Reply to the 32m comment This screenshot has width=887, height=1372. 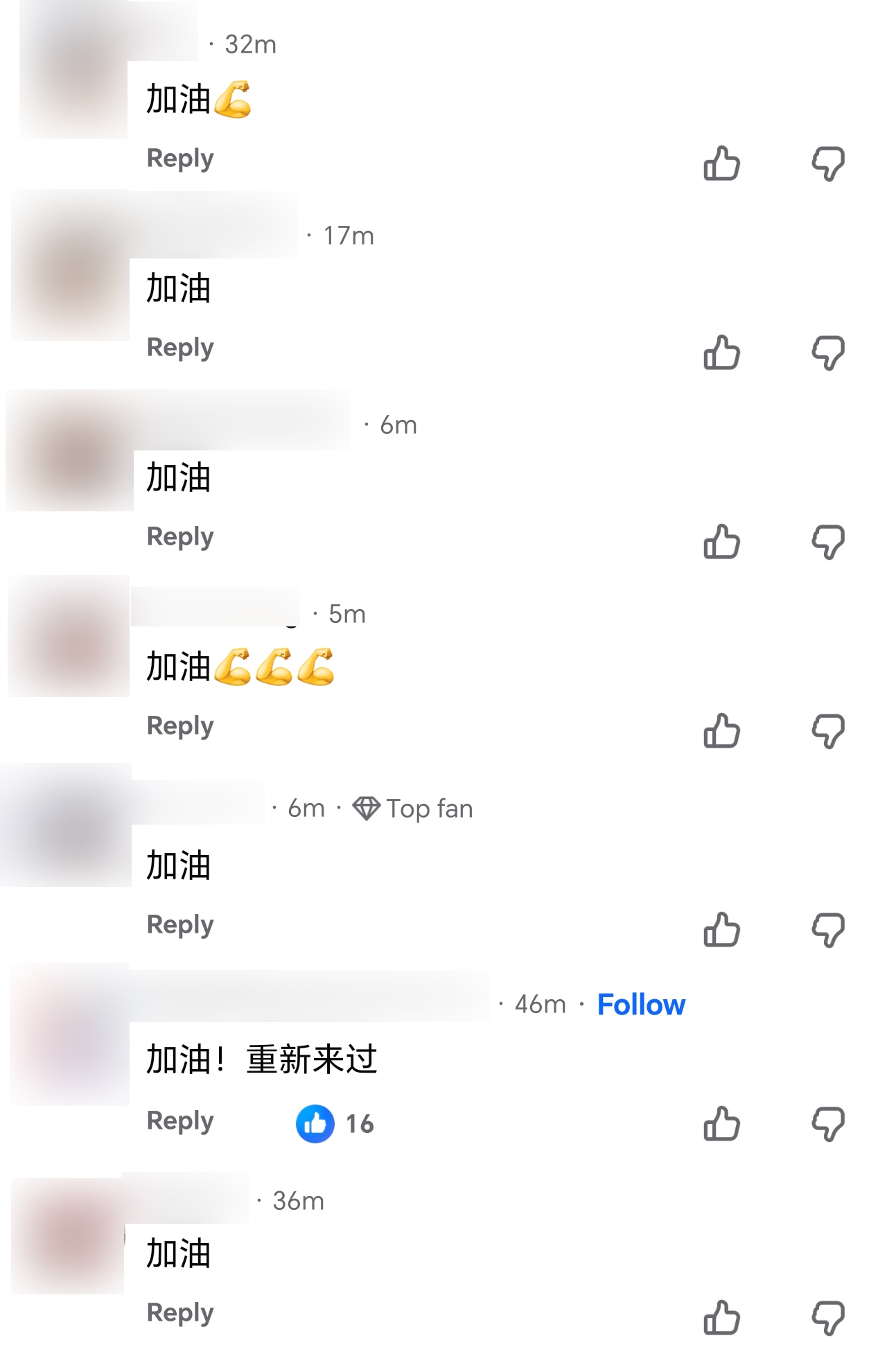[180, 158]
